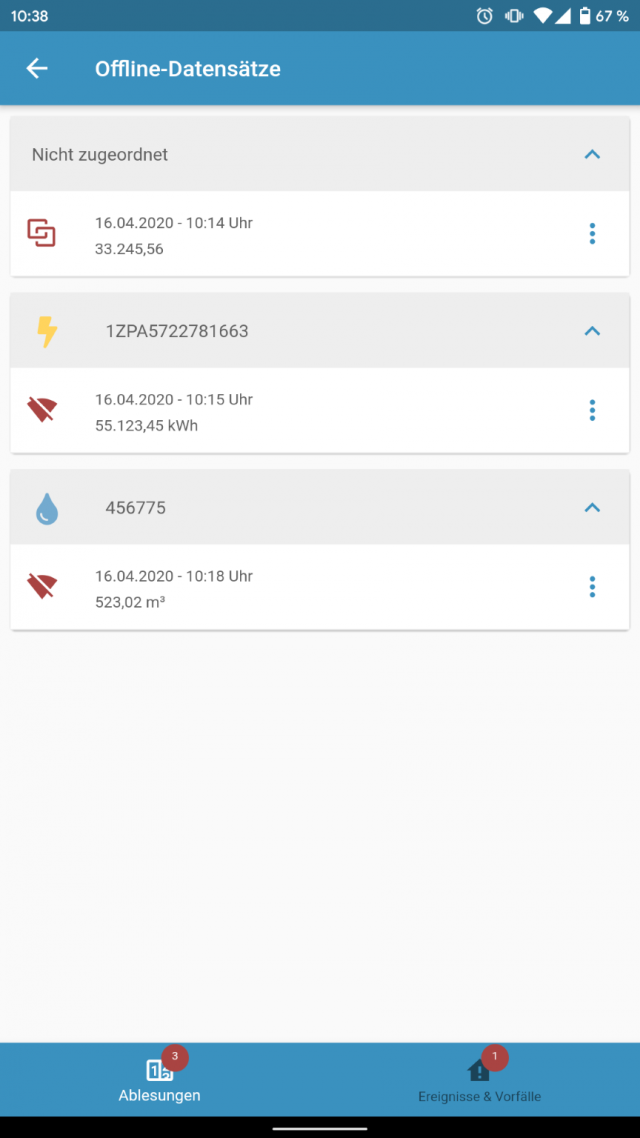Collapse the 456775 meter section
The image size is (640, 1138).
(592, 508)
